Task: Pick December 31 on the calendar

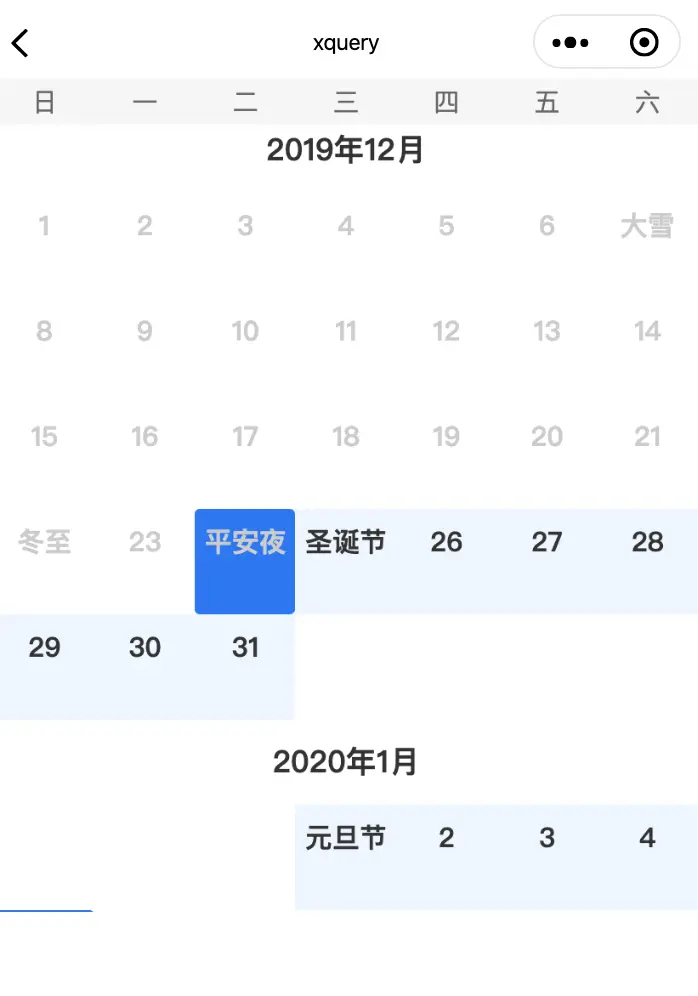Action: [x=245, y=665]
